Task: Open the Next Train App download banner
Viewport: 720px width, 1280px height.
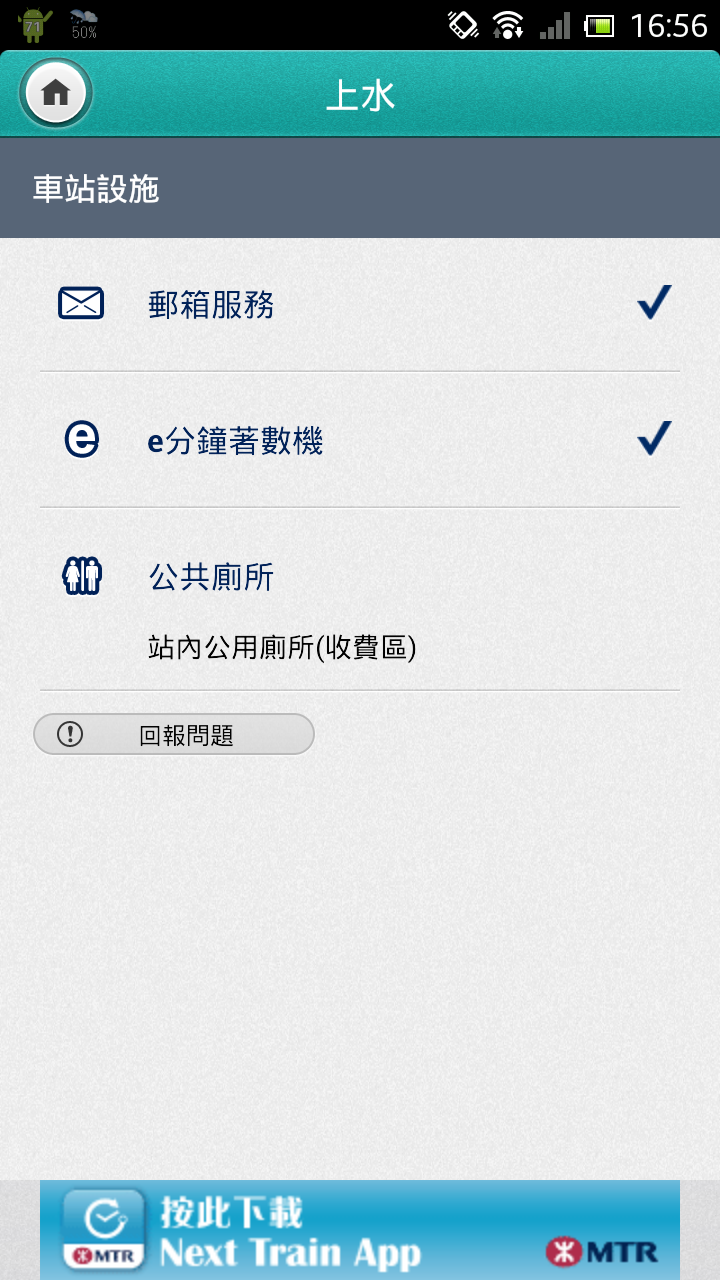Action: 360,1230
